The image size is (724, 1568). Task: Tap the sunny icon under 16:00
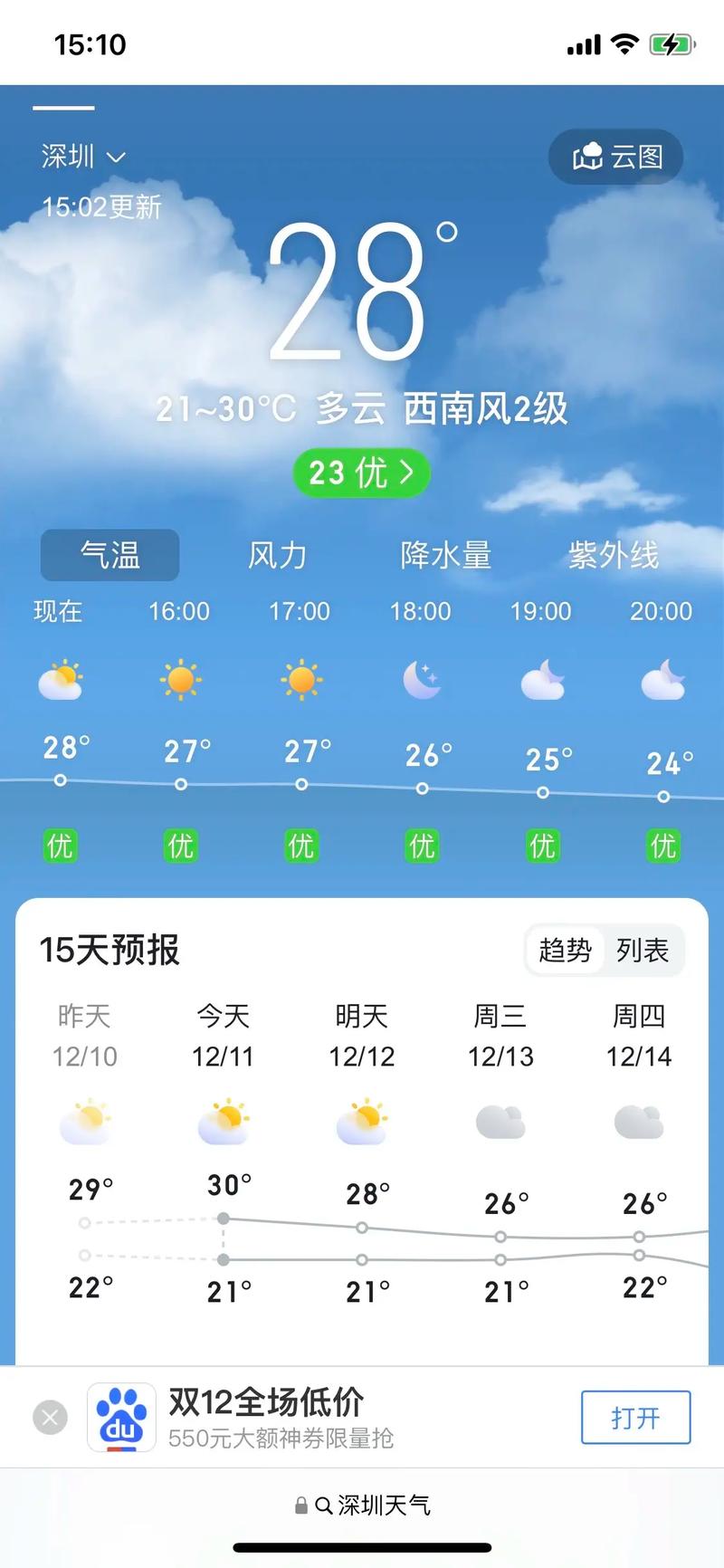coord(179,679)
